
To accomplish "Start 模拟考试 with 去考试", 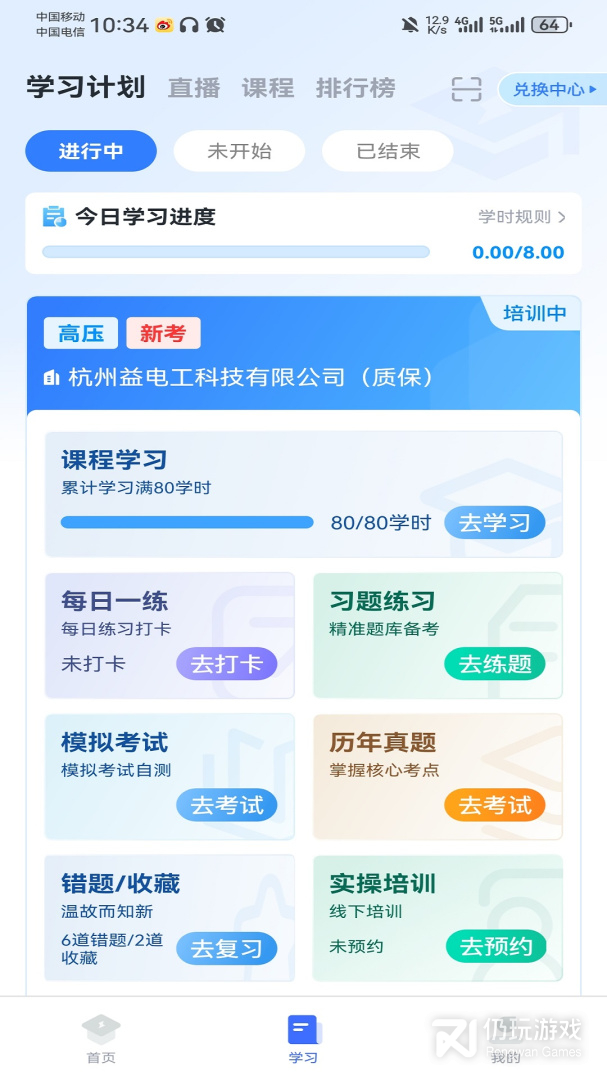I will tap(226, 805).
